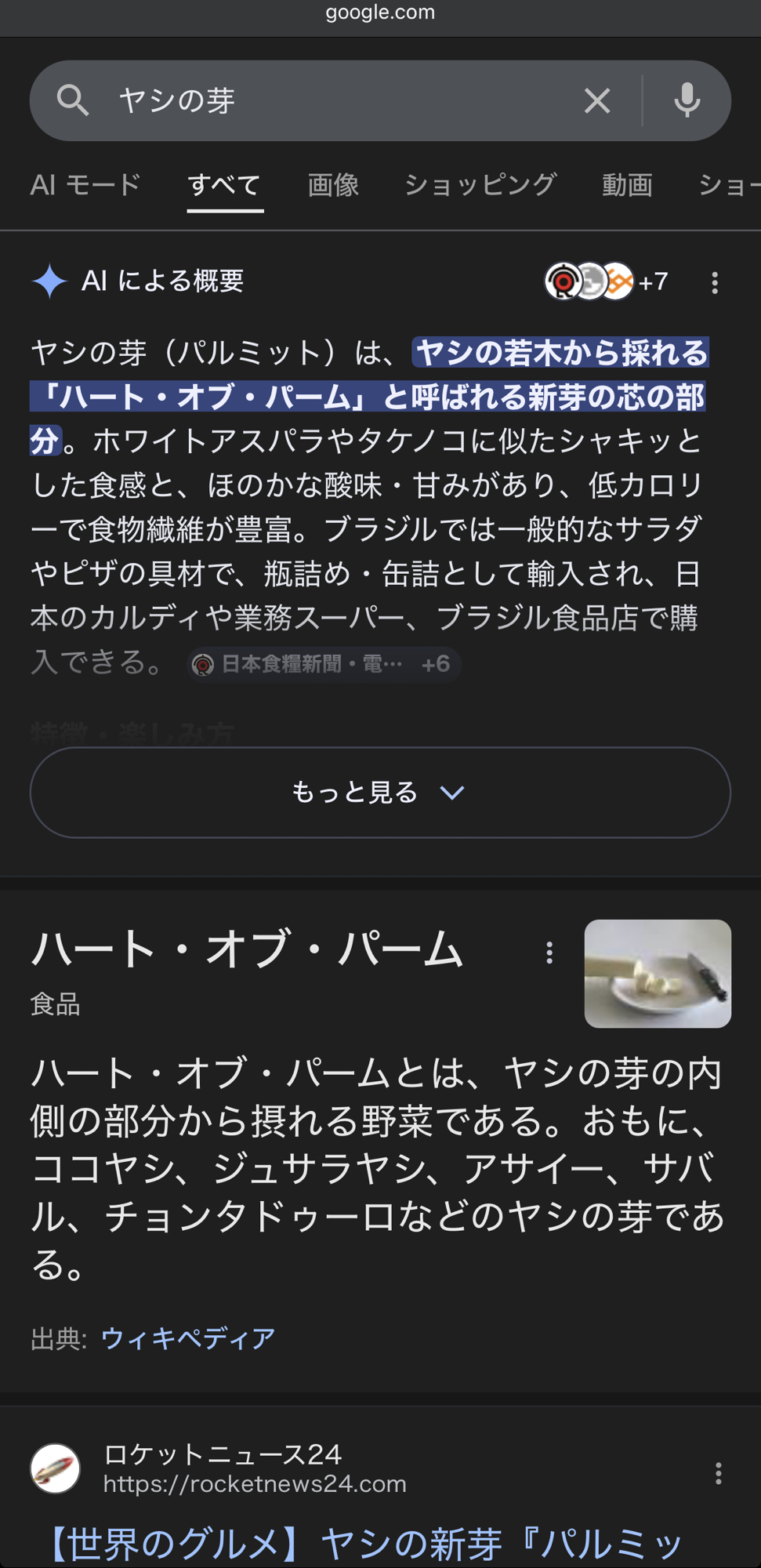Open options for ロケットニュース24 result
Viewport: 761px width, 1568px height.
pos(717,1473)
